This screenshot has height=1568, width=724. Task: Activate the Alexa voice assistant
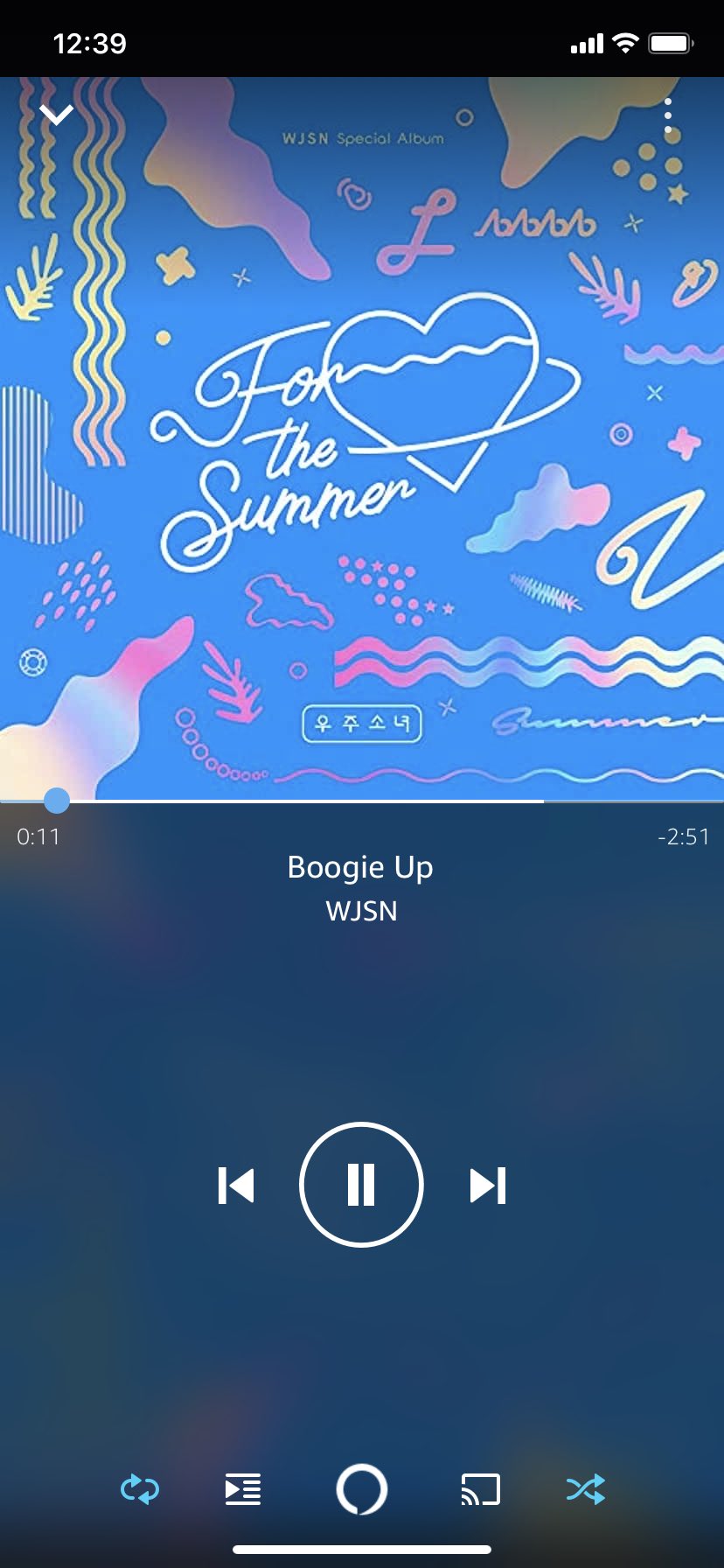coord(362,1488)
